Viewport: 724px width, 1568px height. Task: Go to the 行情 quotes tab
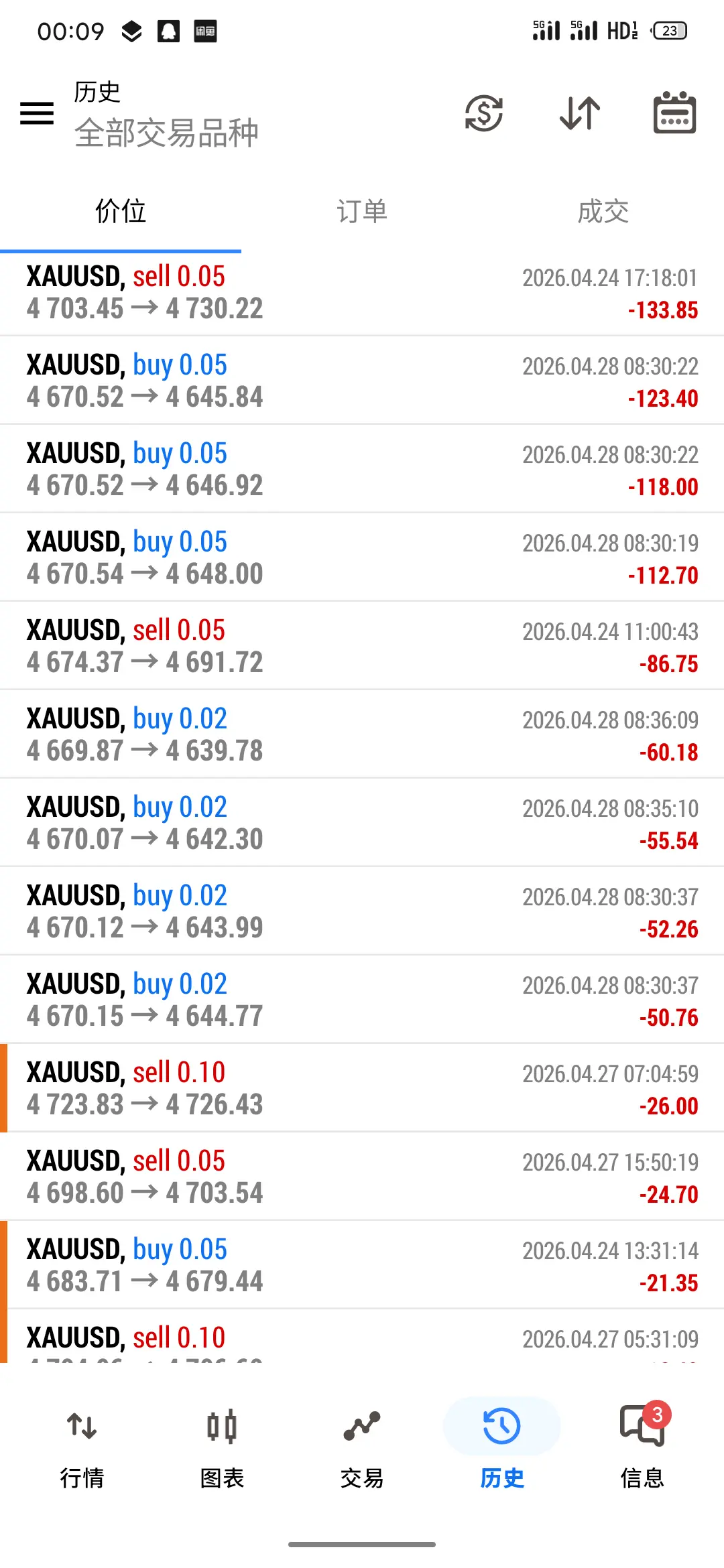click(82, 1446)
